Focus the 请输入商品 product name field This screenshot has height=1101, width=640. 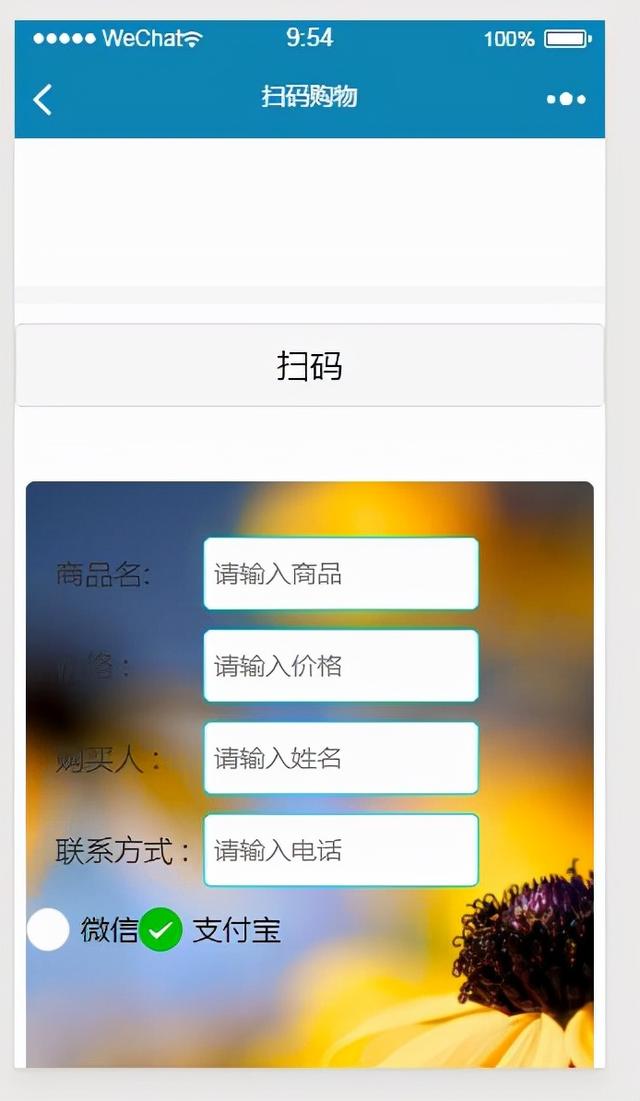(x=341, y=574)
